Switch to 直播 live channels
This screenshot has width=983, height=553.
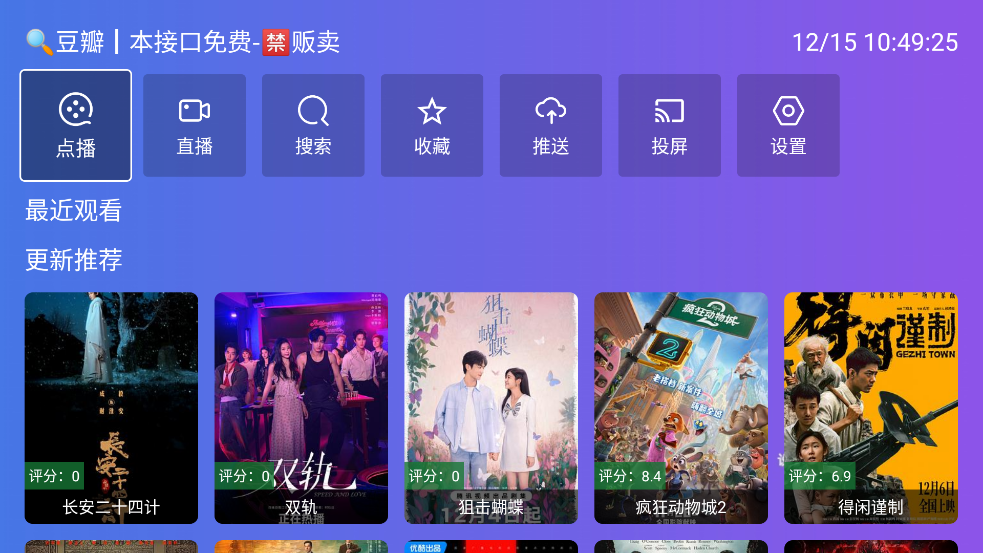194,125
